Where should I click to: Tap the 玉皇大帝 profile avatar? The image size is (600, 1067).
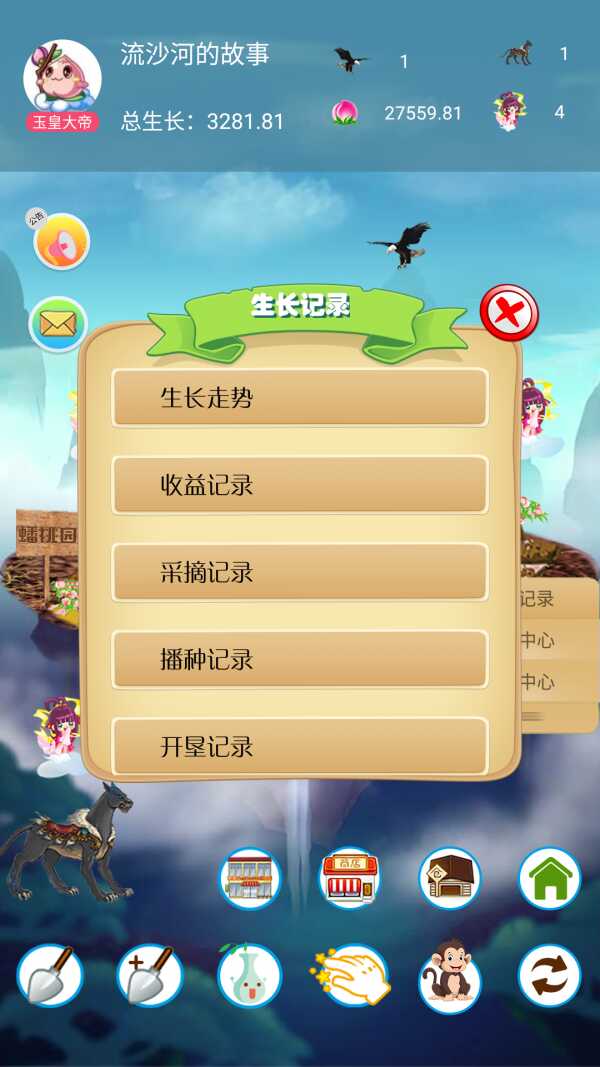coord(62,78)
